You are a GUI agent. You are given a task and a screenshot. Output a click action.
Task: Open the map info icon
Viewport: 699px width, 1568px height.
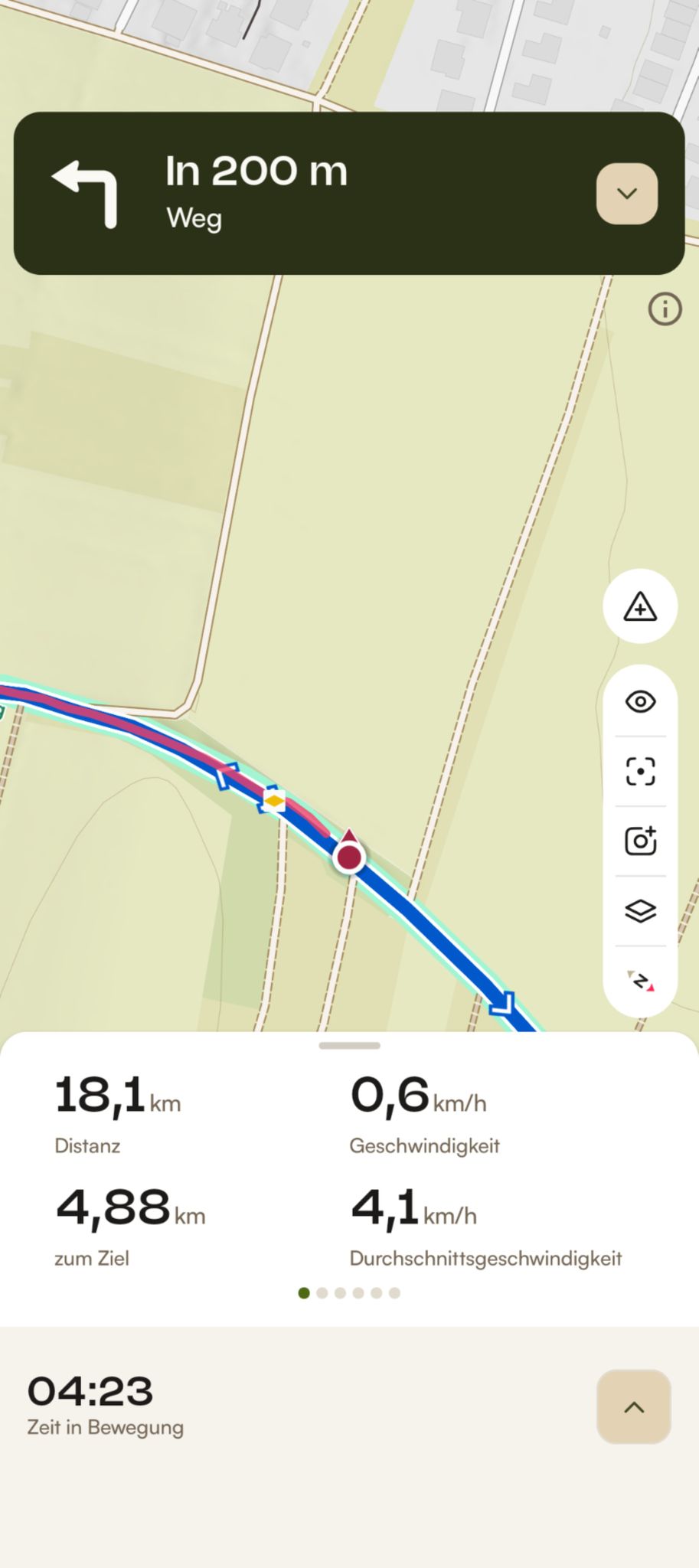point(665,309)
